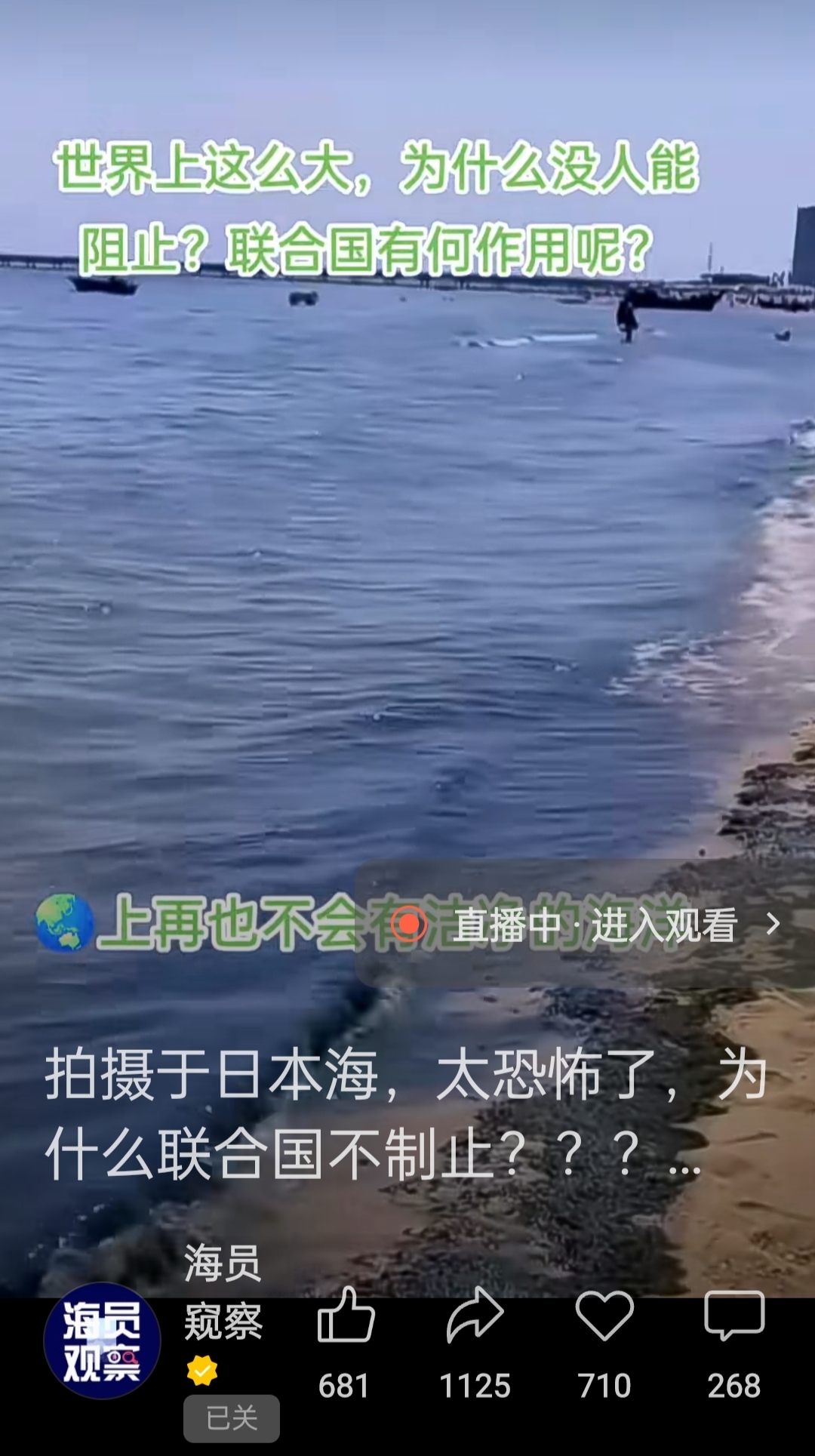Open 海员观察 profile avatar
Screen dimensions: 815x1456
[103, 1341]
